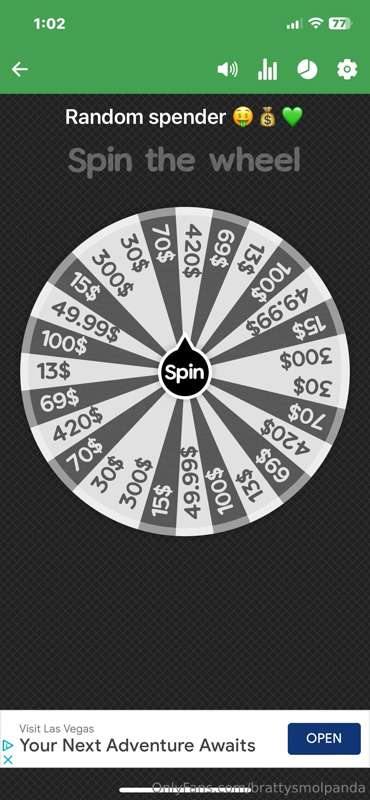This screenshot has height=800, width=370.
Task: Tap the Spin button on the wheel
Action: (x=185, y=372)
